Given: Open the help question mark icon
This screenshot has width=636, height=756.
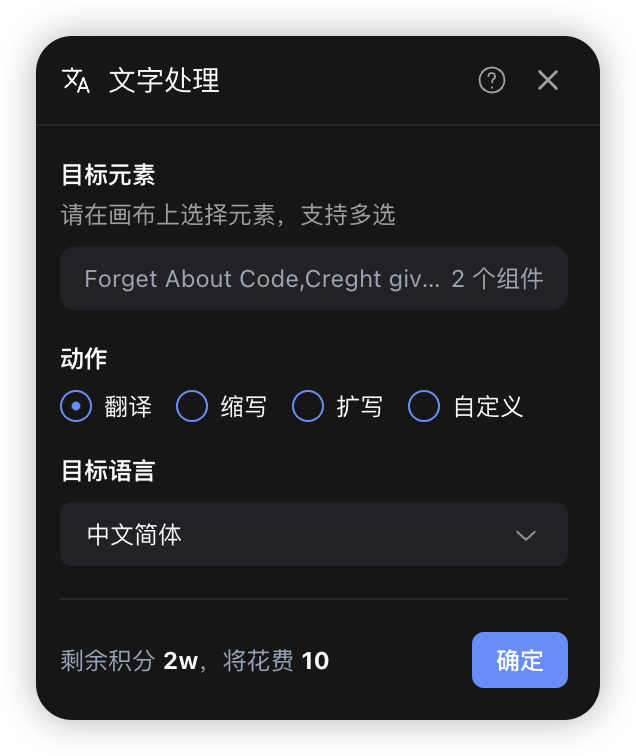Looking at the screenshot, I should 492,80.
